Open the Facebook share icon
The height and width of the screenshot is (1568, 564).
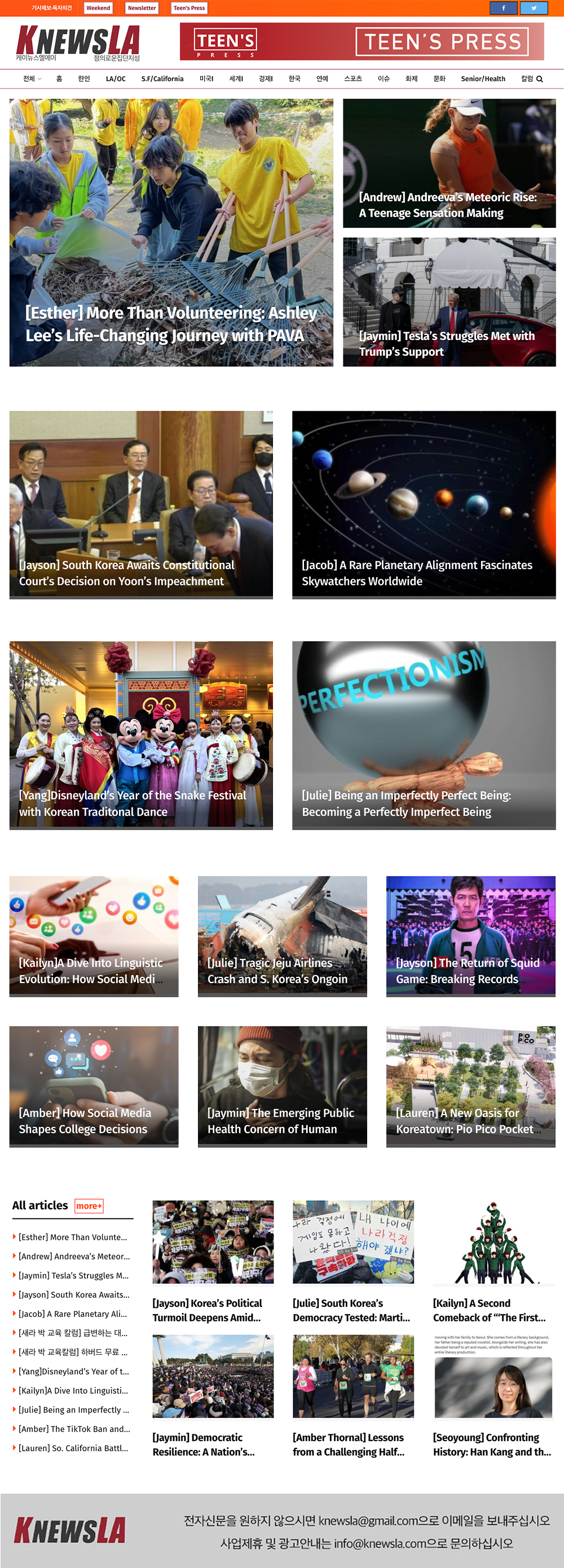pyautogui.click(x=503, y=8)
